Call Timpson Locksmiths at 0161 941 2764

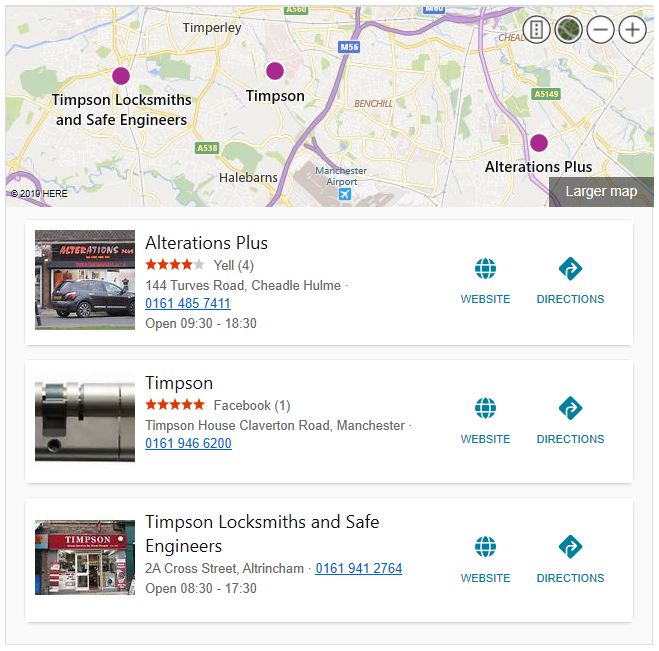pos(358,568)
